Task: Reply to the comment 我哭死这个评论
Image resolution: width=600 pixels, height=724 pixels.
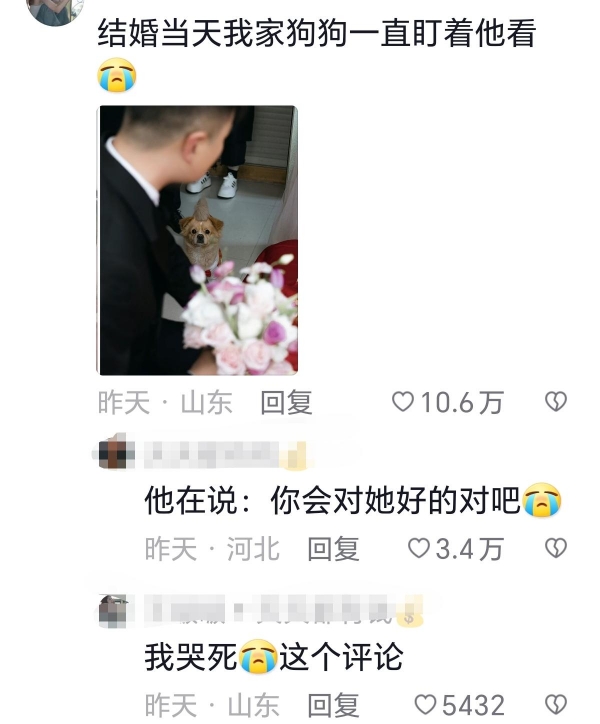Action: point(333,705)
